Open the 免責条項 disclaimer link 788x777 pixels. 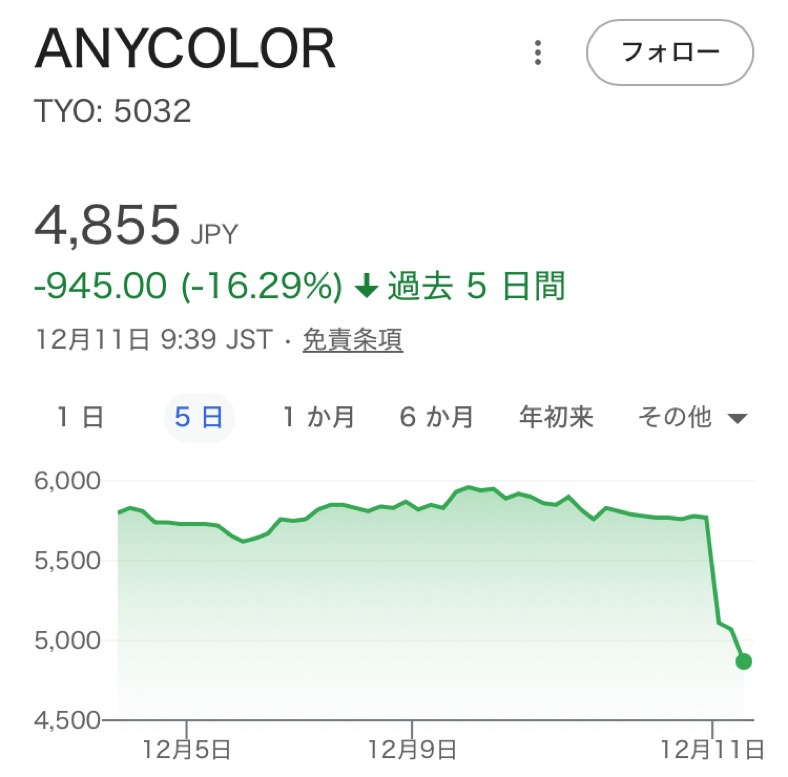[352, 340]
